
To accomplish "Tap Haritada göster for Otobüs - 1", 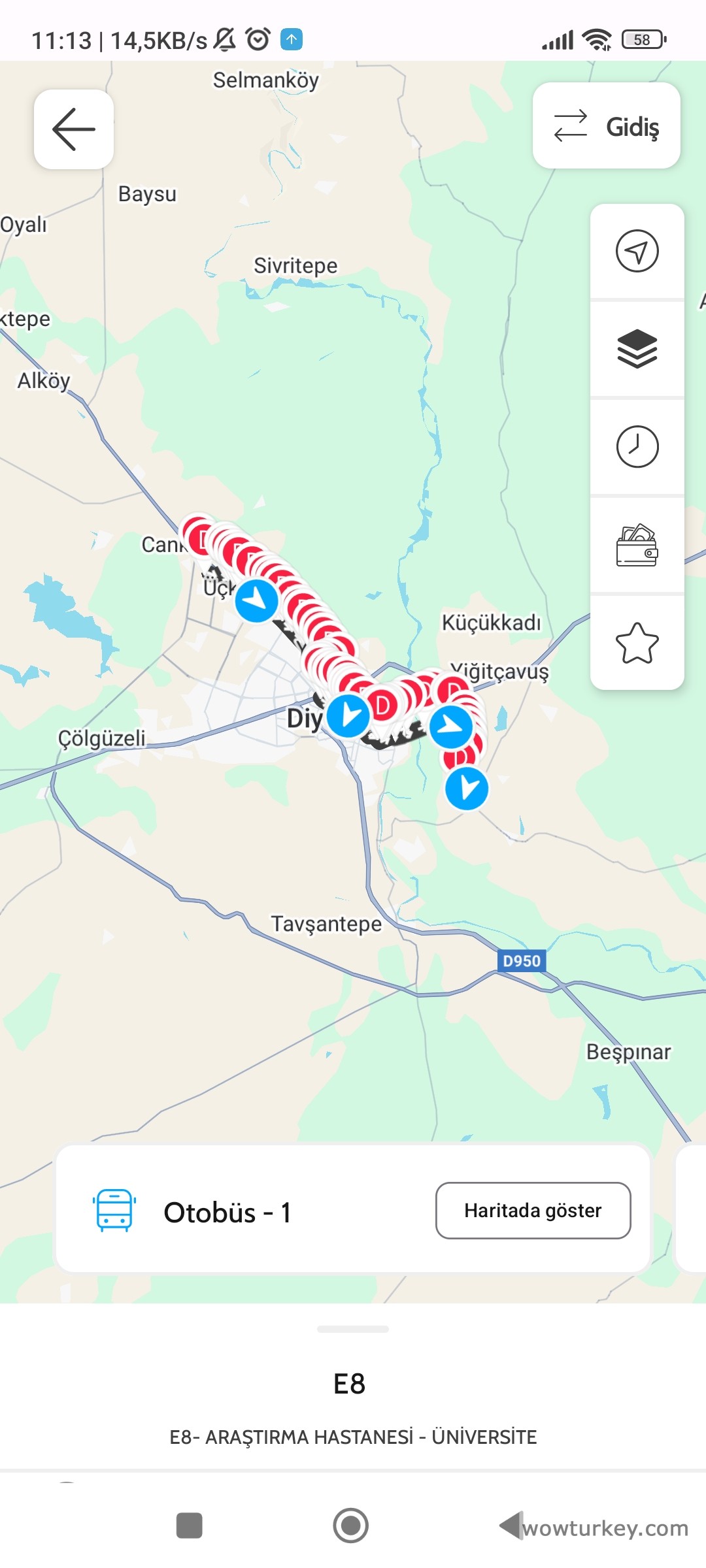I will pyautogui.click(x=533, y=1211).
